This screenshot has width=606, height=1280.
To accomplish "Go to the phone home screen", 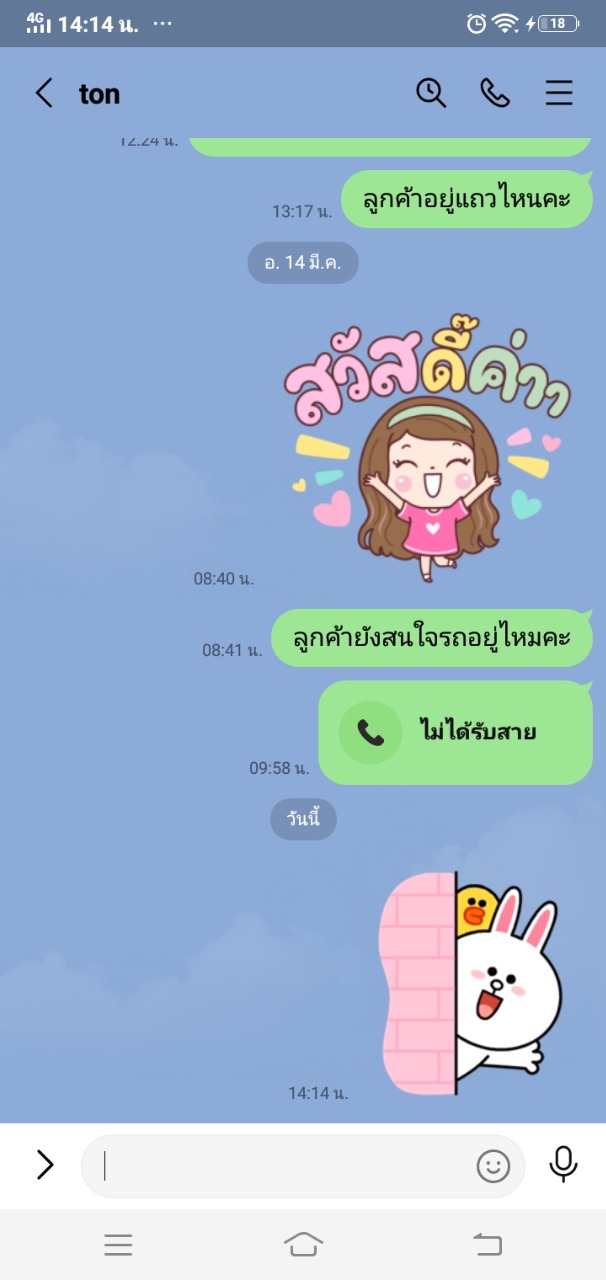I will click(303, 1244).
